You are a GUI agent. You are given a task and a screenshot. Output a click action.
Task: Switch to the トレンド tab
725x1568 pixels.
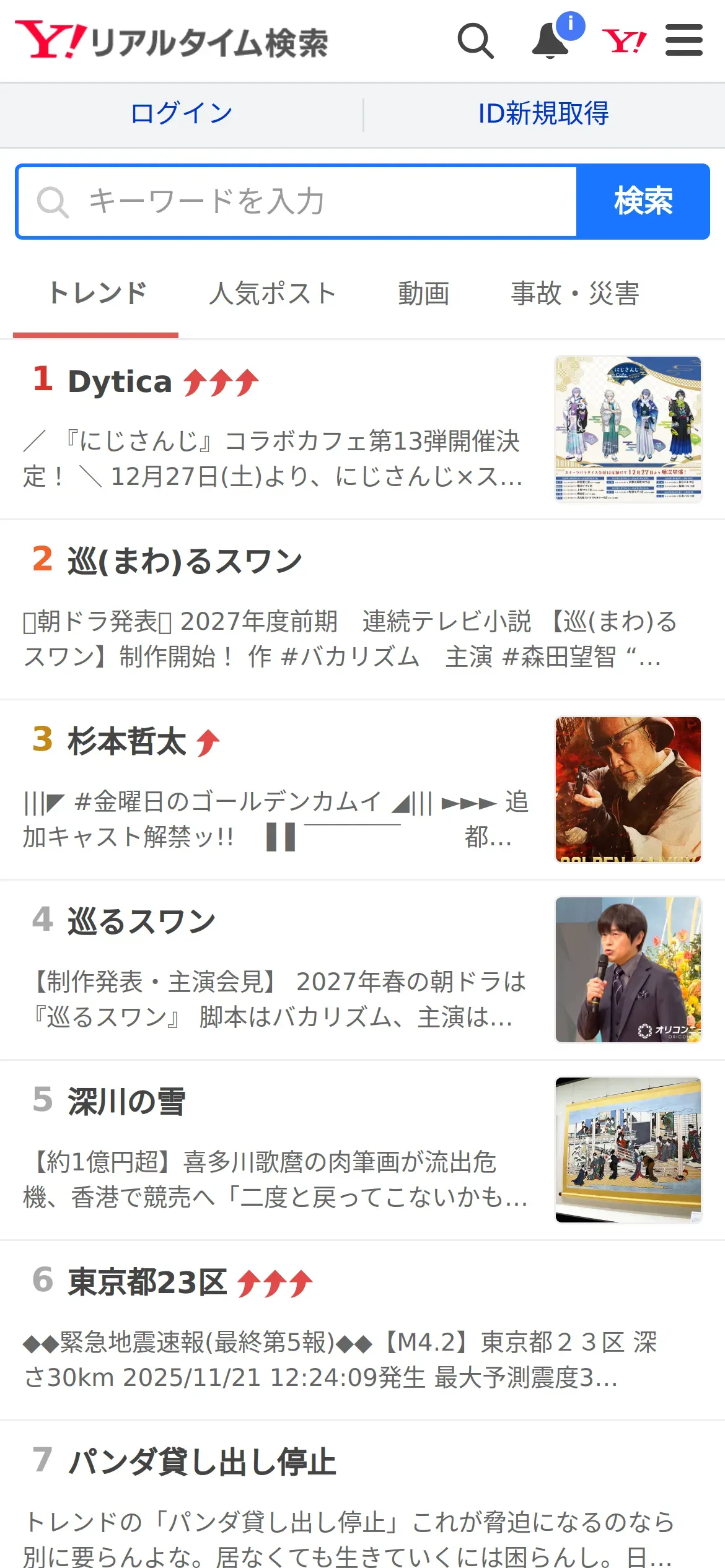coord(97,294)
